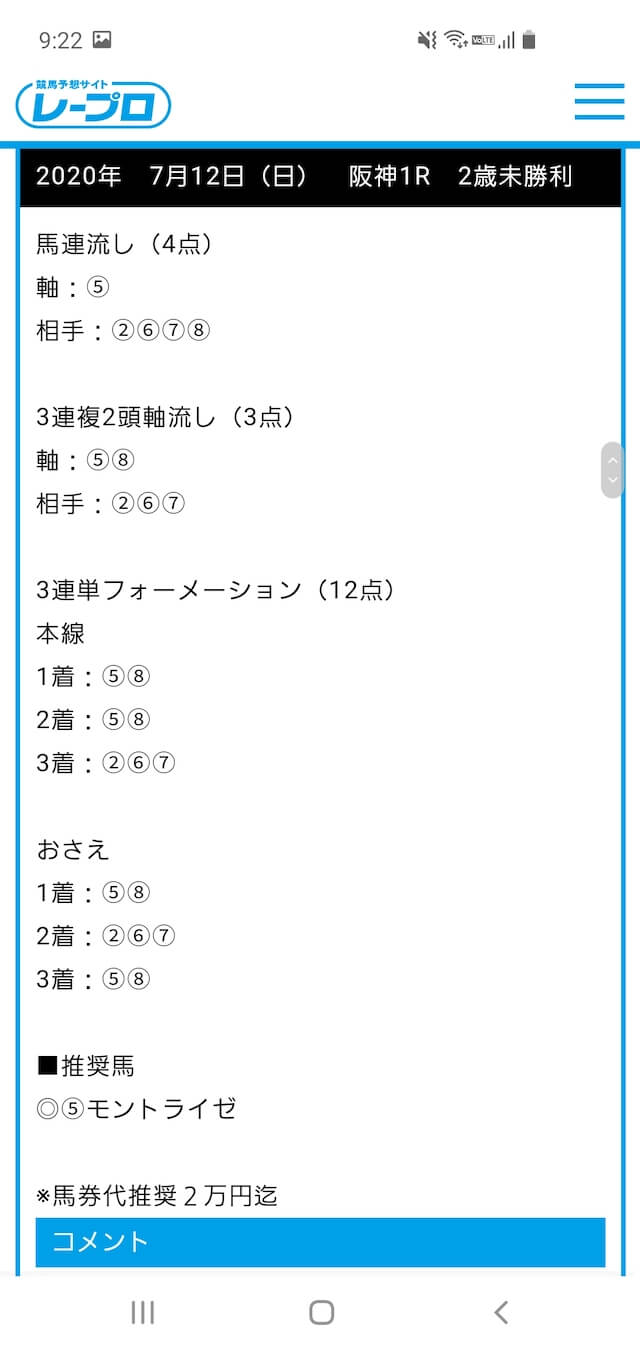Go to home screen via home button
The image size is (640, 1351).
(321, 1312)
